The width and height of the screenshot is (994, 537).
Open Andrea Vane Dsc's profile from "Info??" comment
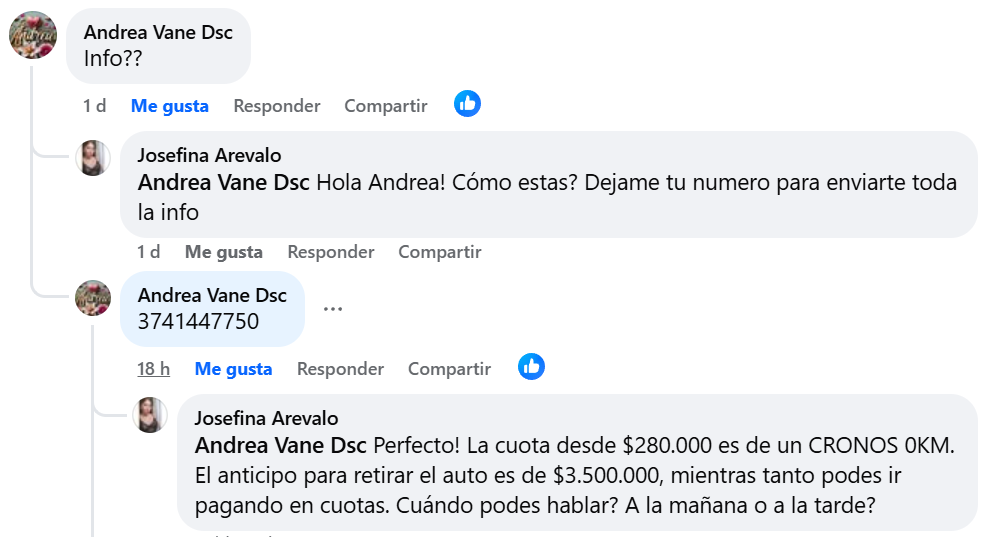[158, 32]
